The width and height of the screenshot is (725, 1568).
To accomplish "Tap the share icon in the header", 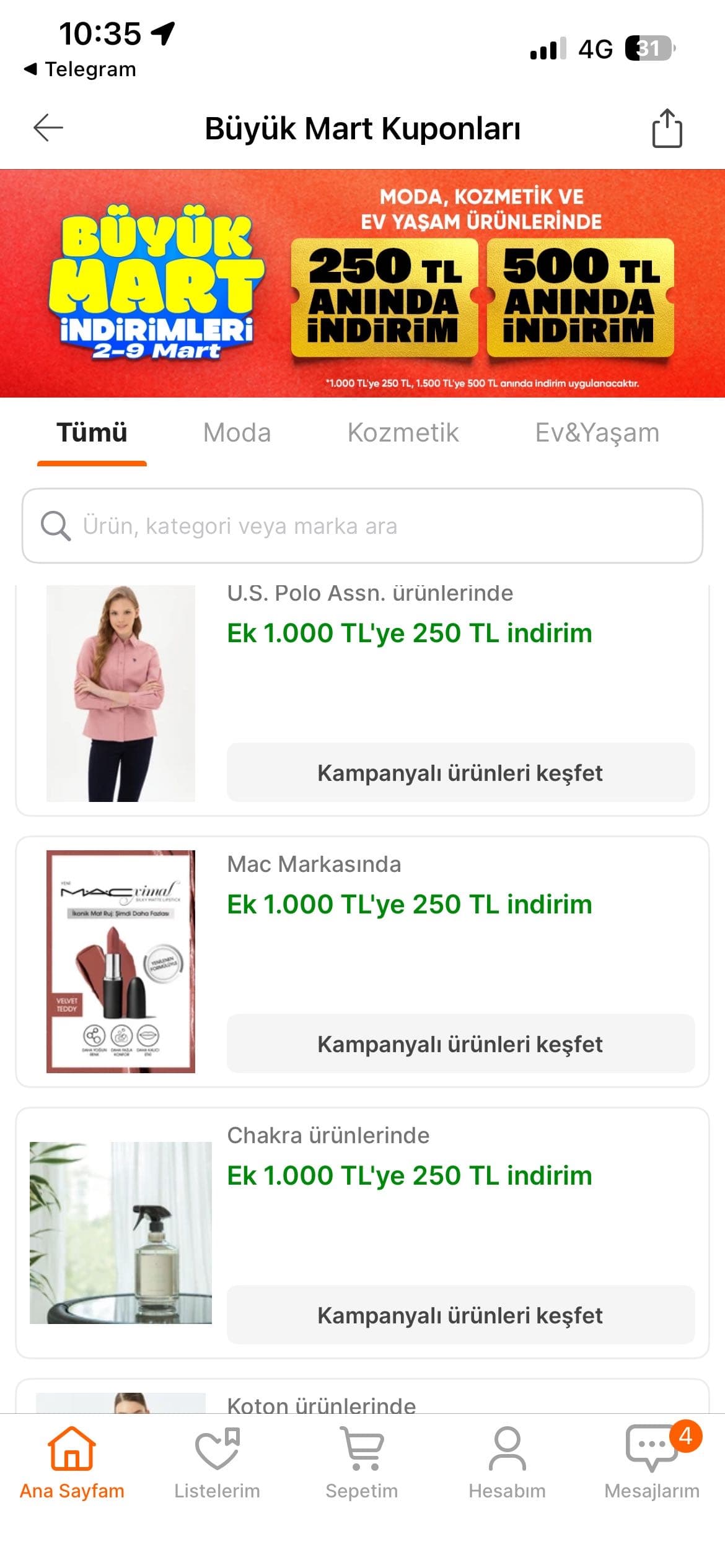I will pos(666,128).
